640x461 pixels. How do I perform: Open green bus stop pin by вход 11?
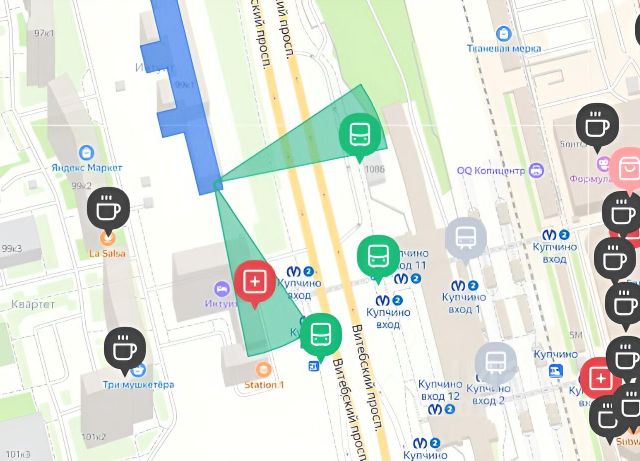click(x=378, y=256)
